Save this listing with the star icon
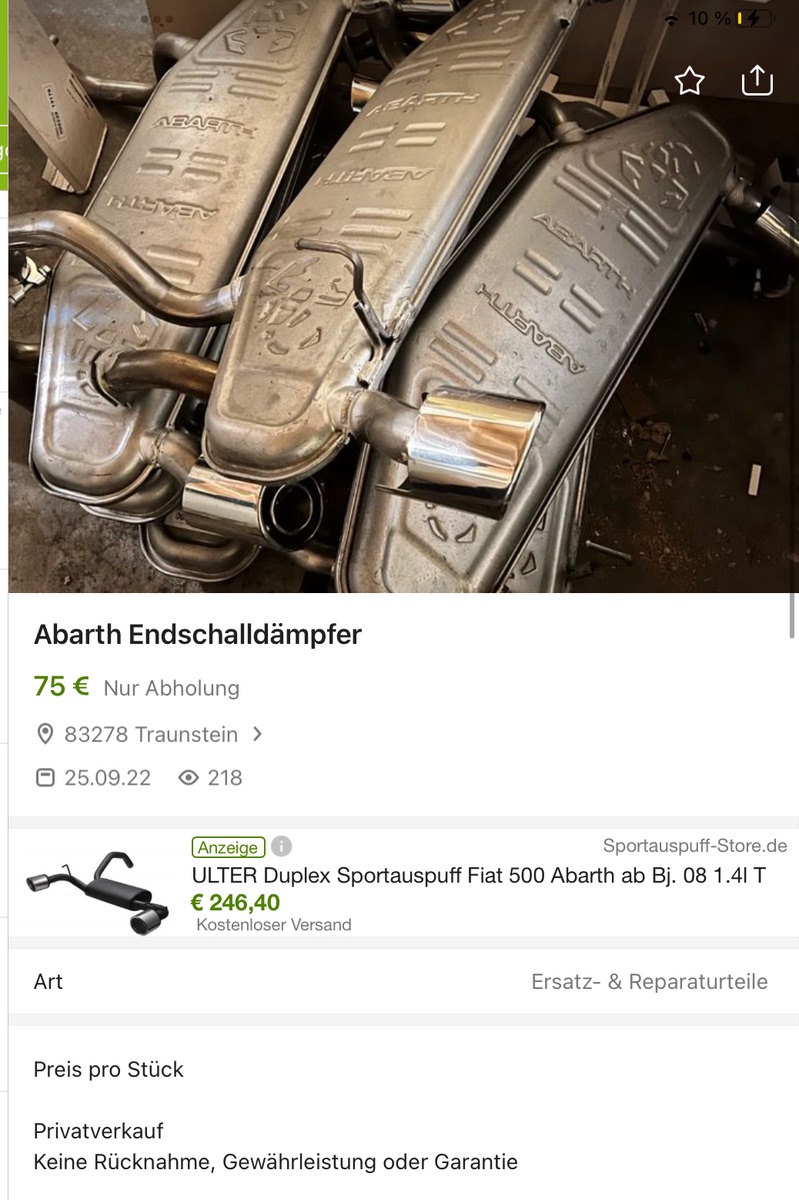Image resolution: width=799 pixels, height=1200 pixels. click(x=690, y=81)
